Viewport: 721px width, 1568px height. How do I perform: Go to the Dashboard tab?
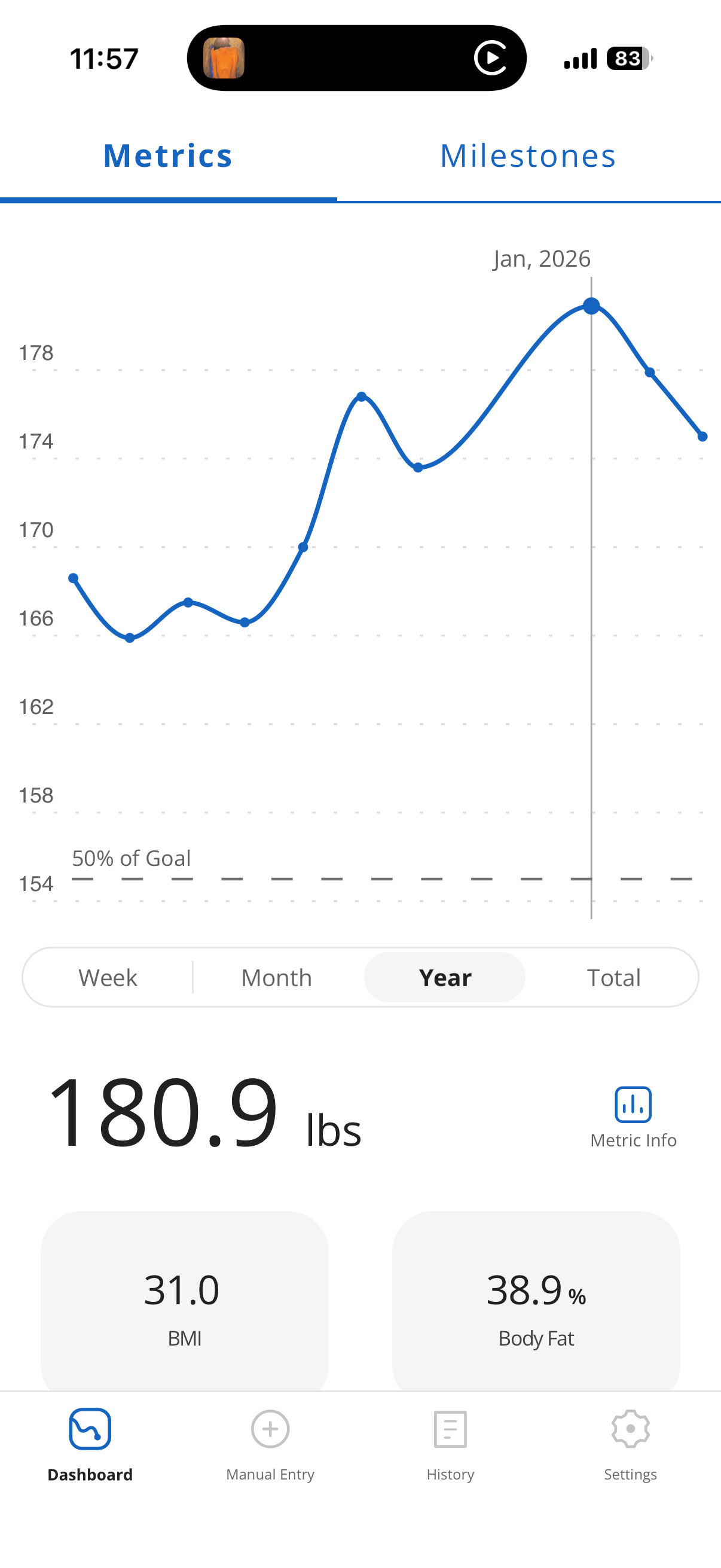coord(90,1444)
